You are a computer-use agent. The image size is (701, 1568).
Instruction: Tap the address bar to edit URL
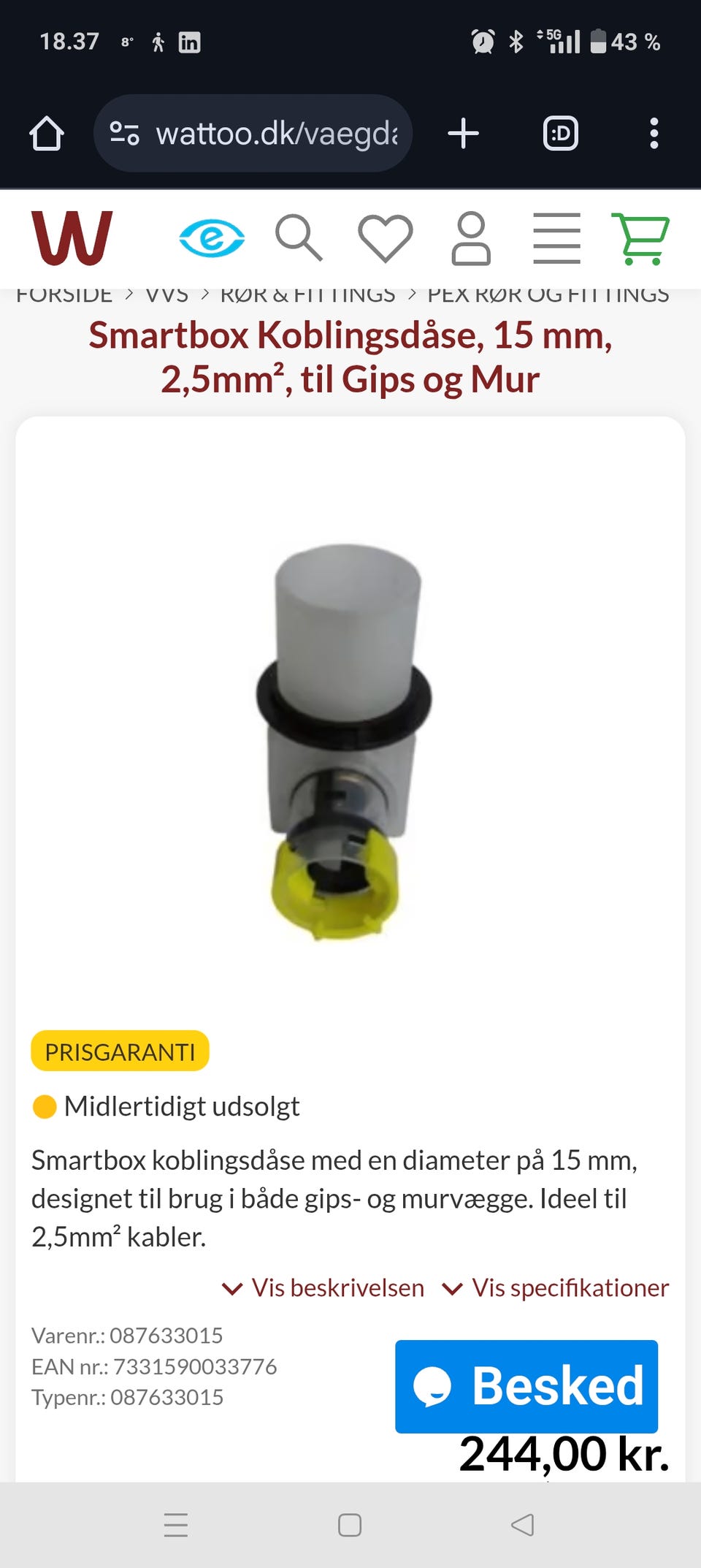(x=252, y=132)
